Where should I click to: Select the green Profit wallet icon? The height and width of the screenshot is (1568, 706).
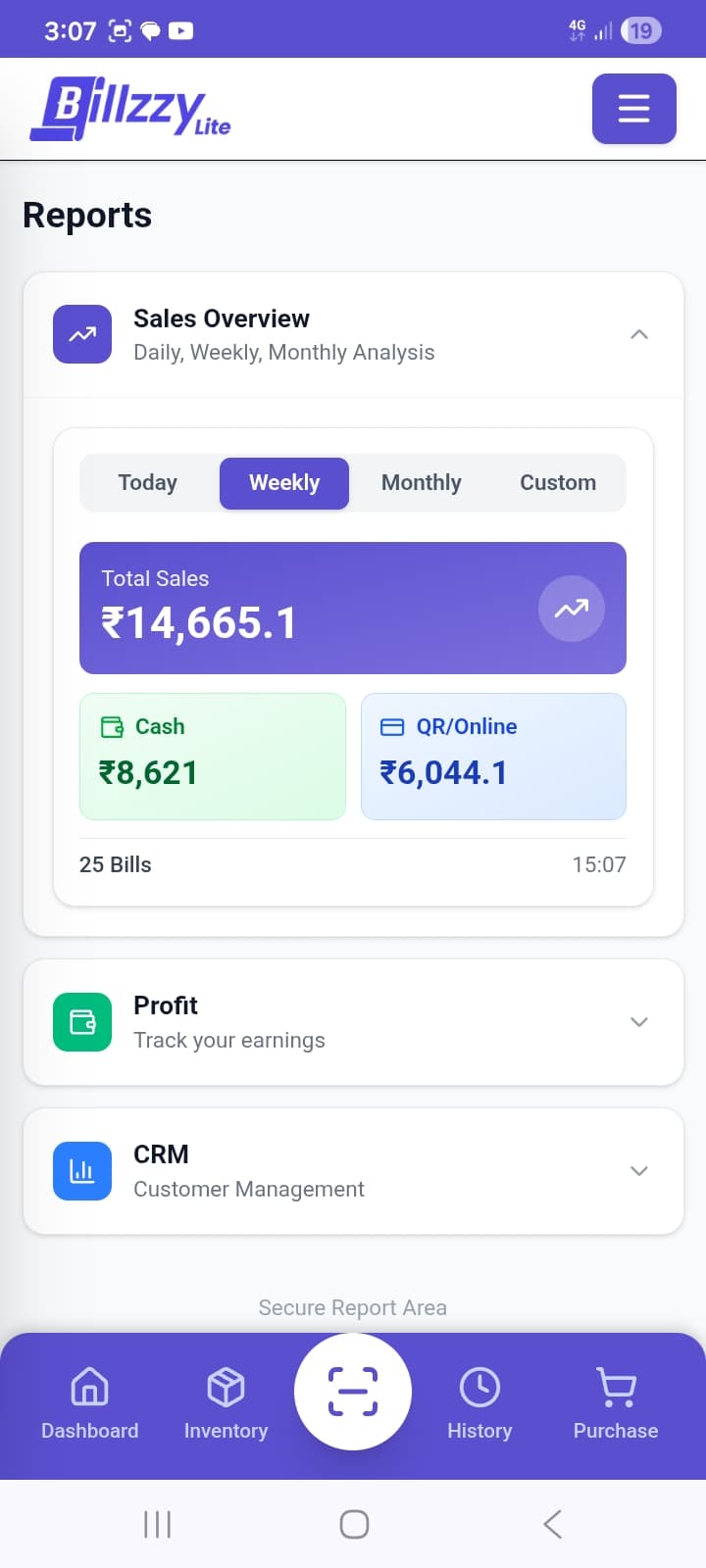[81, 1021]
